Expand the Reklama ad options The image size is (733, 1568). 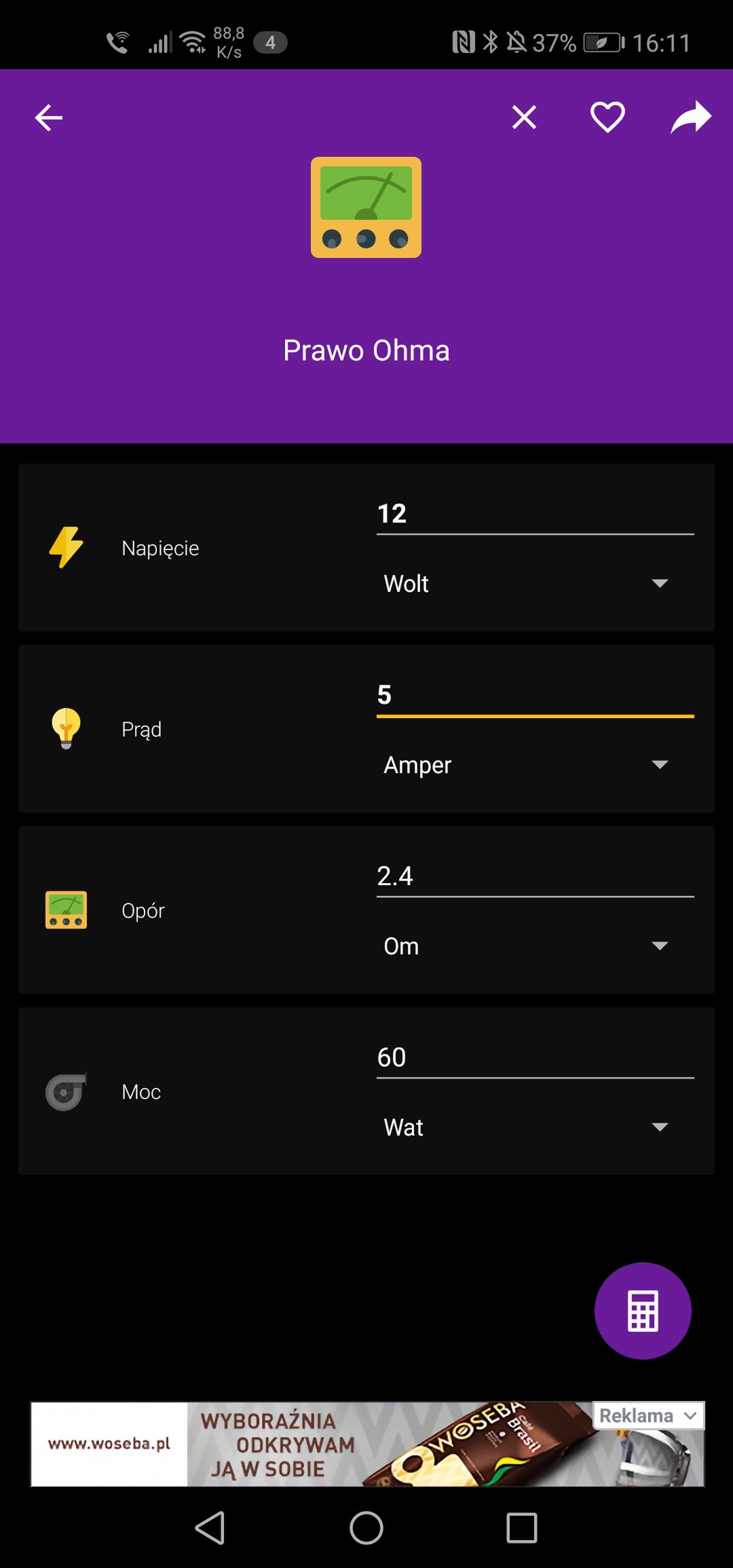[x=648, y=1416]
